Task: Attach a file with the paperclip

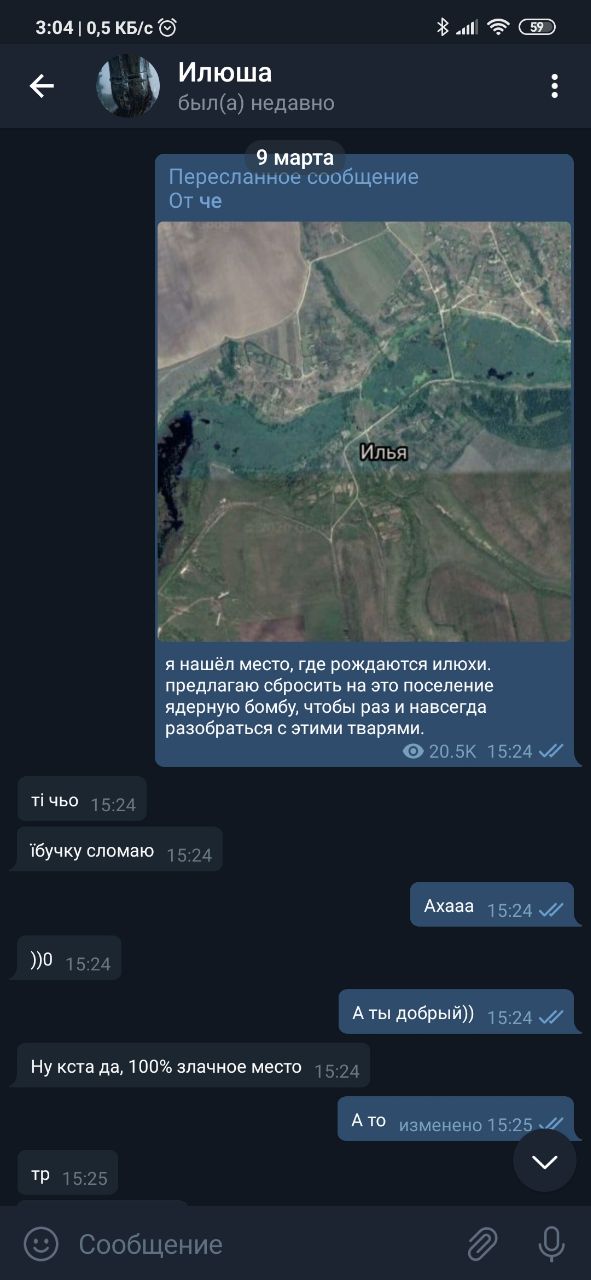Action: pyautogui.click(x=482, y=1244)
